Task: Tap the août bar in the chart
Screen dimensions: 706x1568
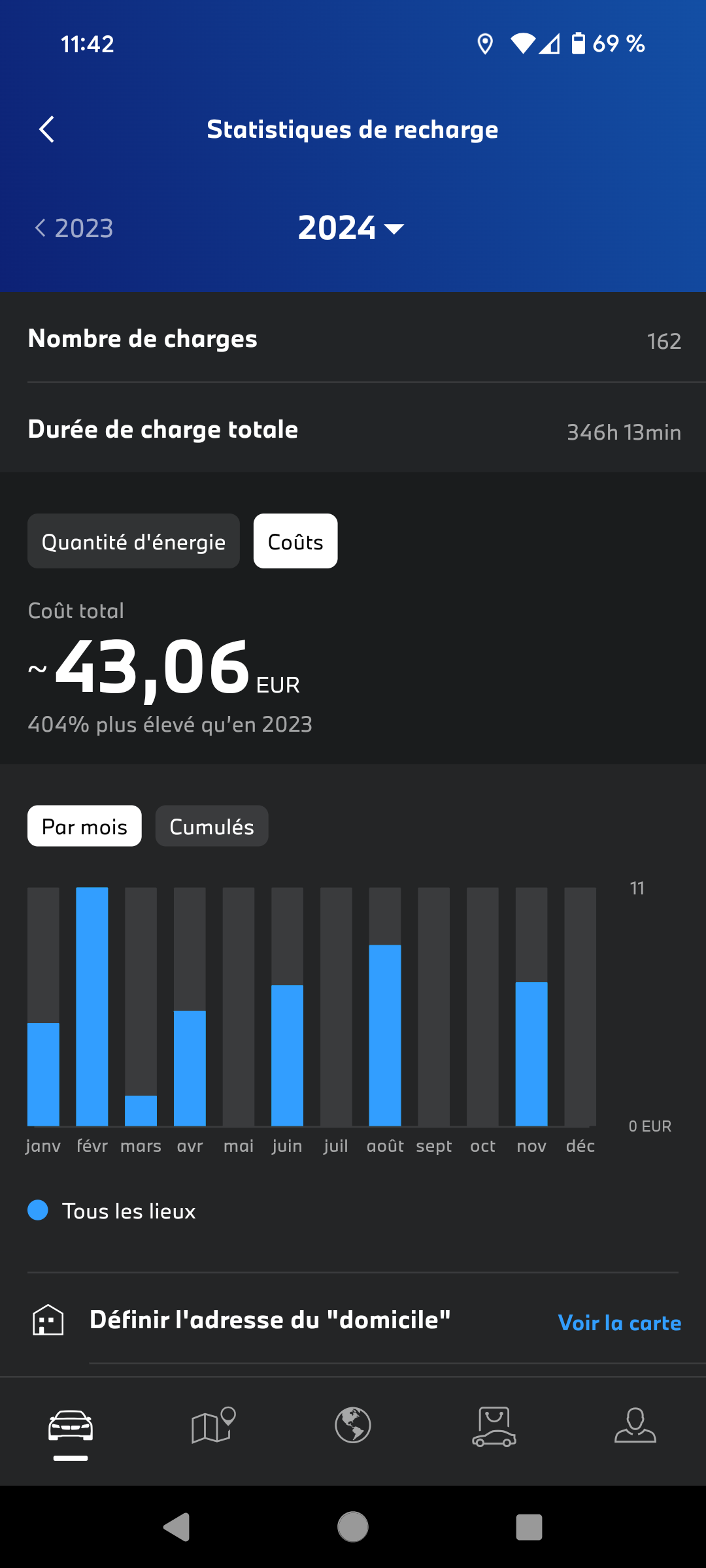Action: (385, 1006)
